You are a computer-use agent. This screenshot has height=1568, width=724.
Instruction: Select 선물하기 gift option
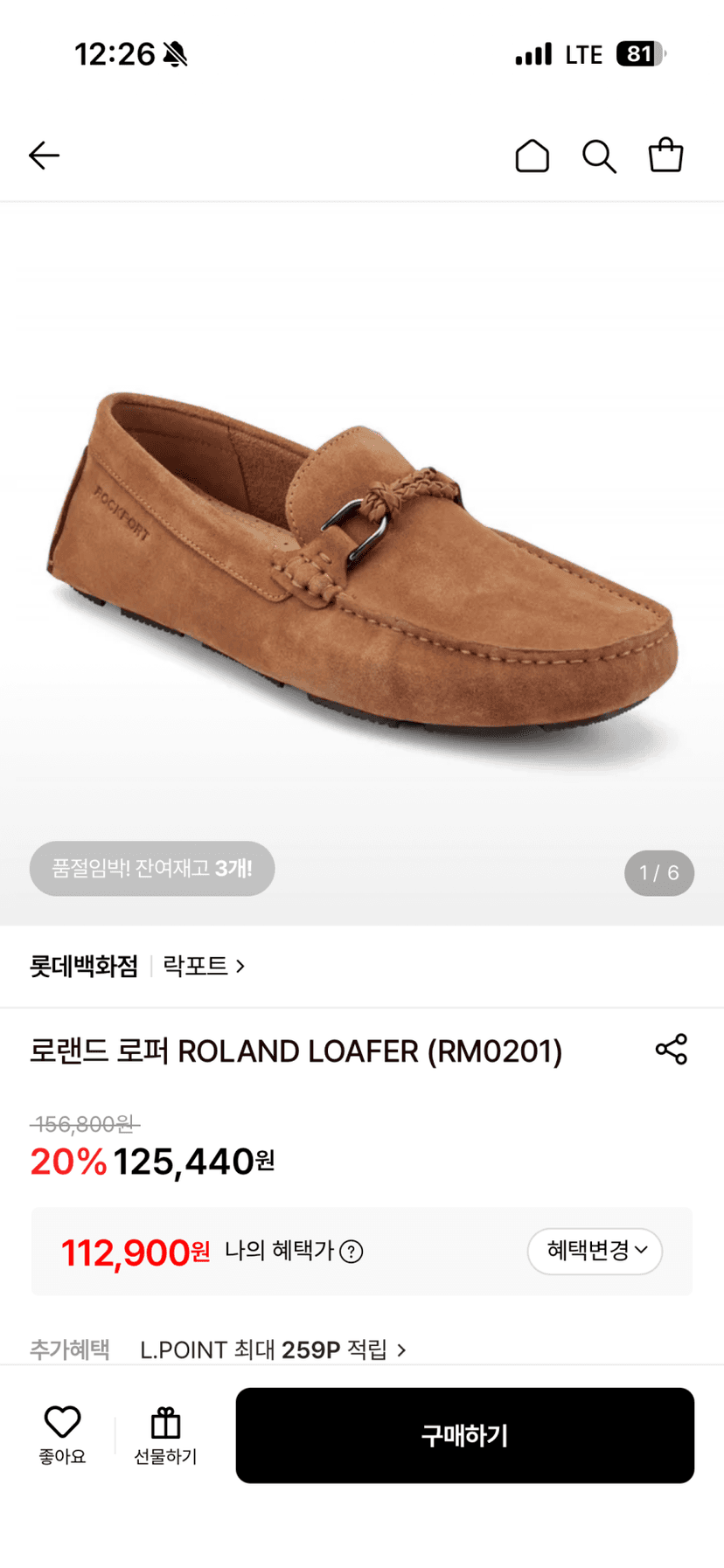click(165, 1435)
